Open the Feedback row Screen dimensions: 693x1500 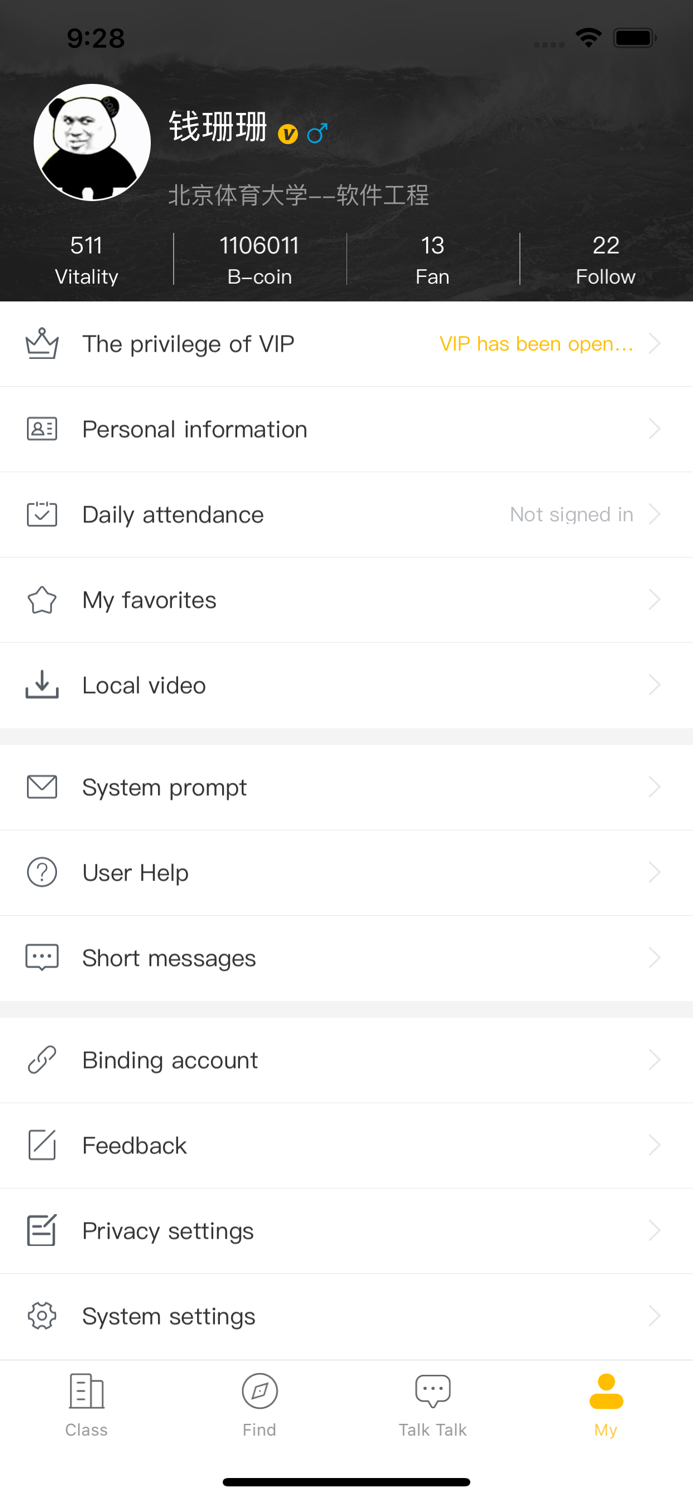(346, 1146)
